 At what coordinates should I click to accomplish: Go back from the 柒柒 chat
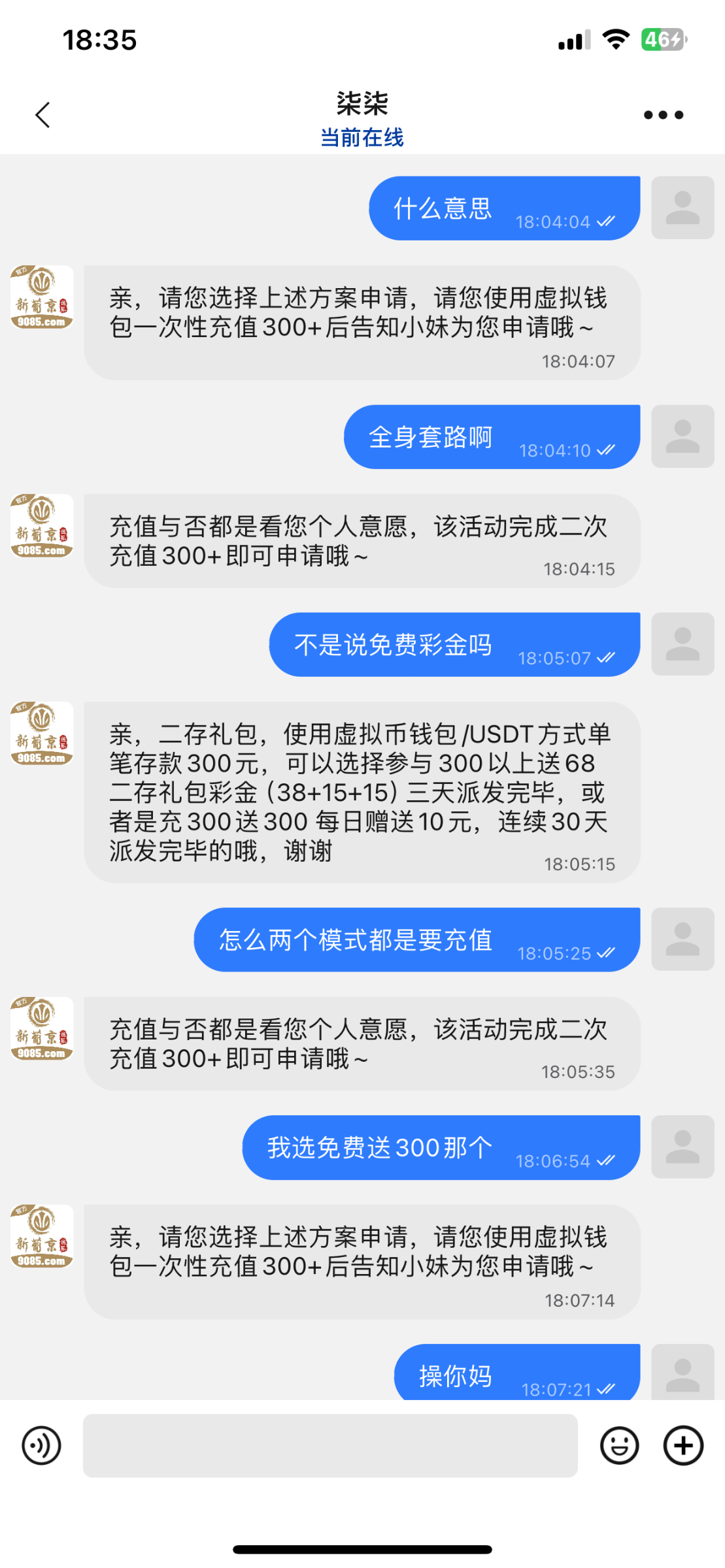(x=43, y=115)
